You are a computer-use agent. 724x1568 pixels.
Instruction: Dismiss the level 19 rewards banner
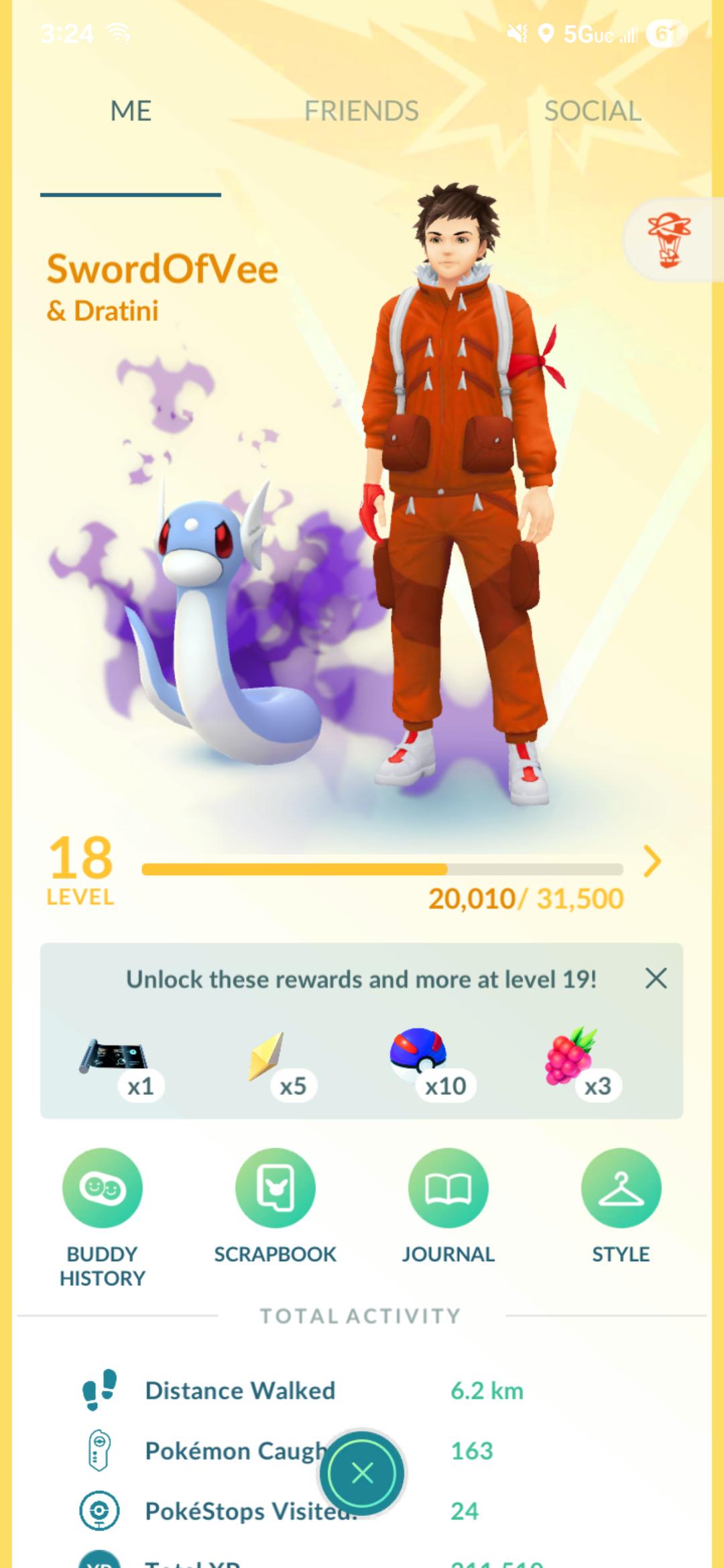point(656,978)
